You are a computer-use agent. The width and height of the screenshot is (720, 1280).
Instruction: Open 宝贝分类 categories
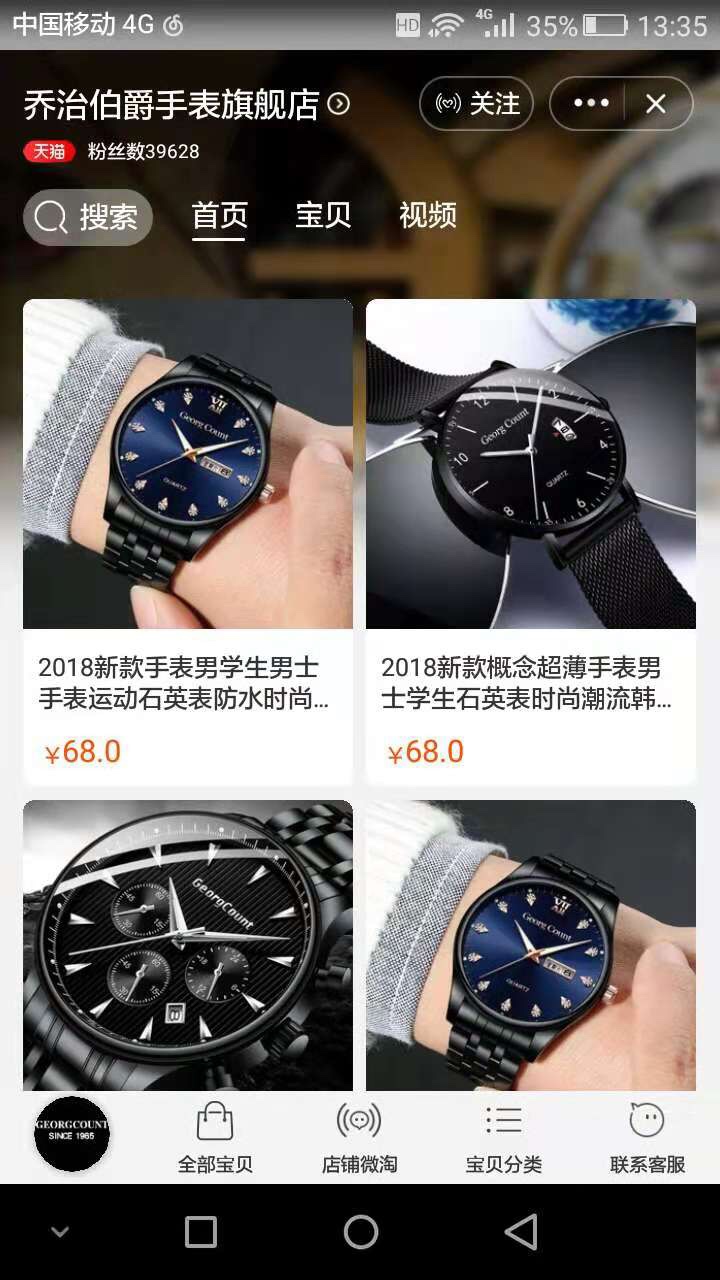(x=503, y=1138)
